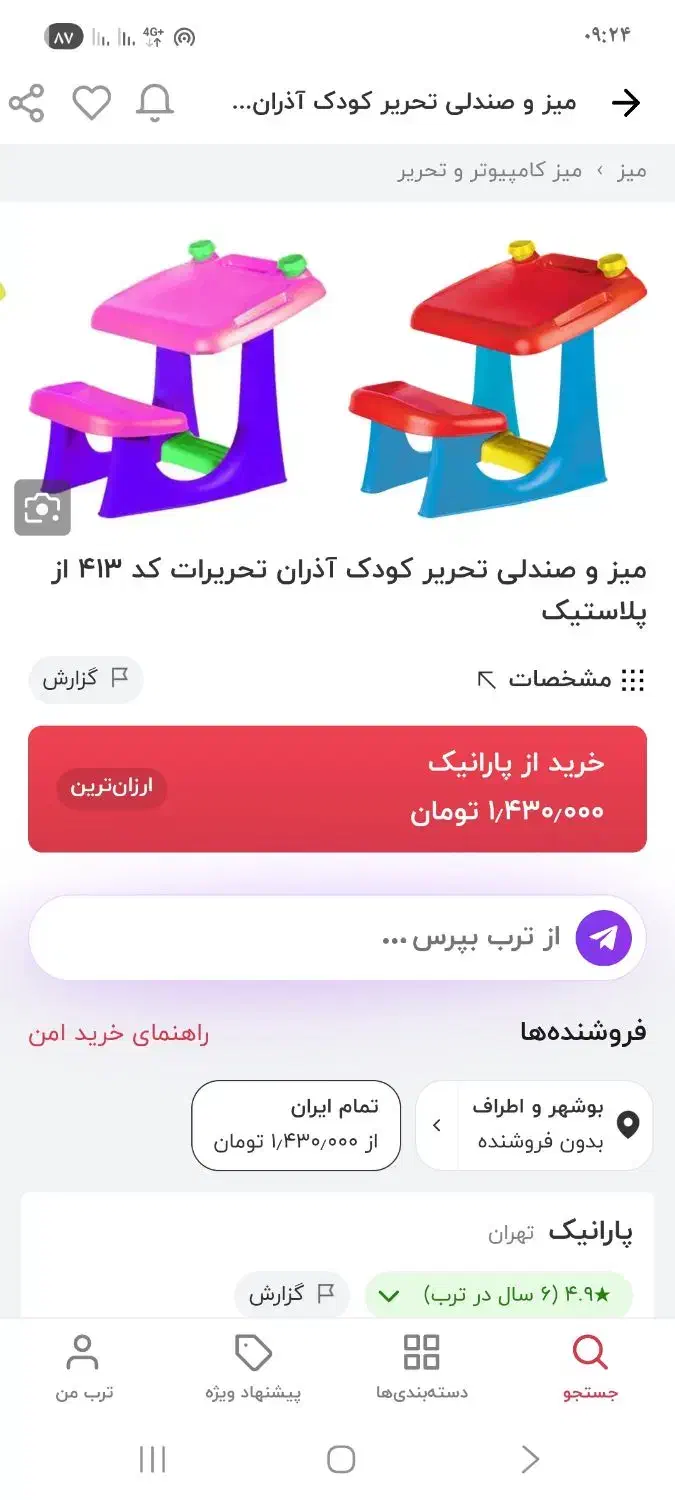Open the میز breadcrumb category
Image resolution: width=675 pixels, height=1500 pixels.
pyautogui.click(x=631, y=171)
